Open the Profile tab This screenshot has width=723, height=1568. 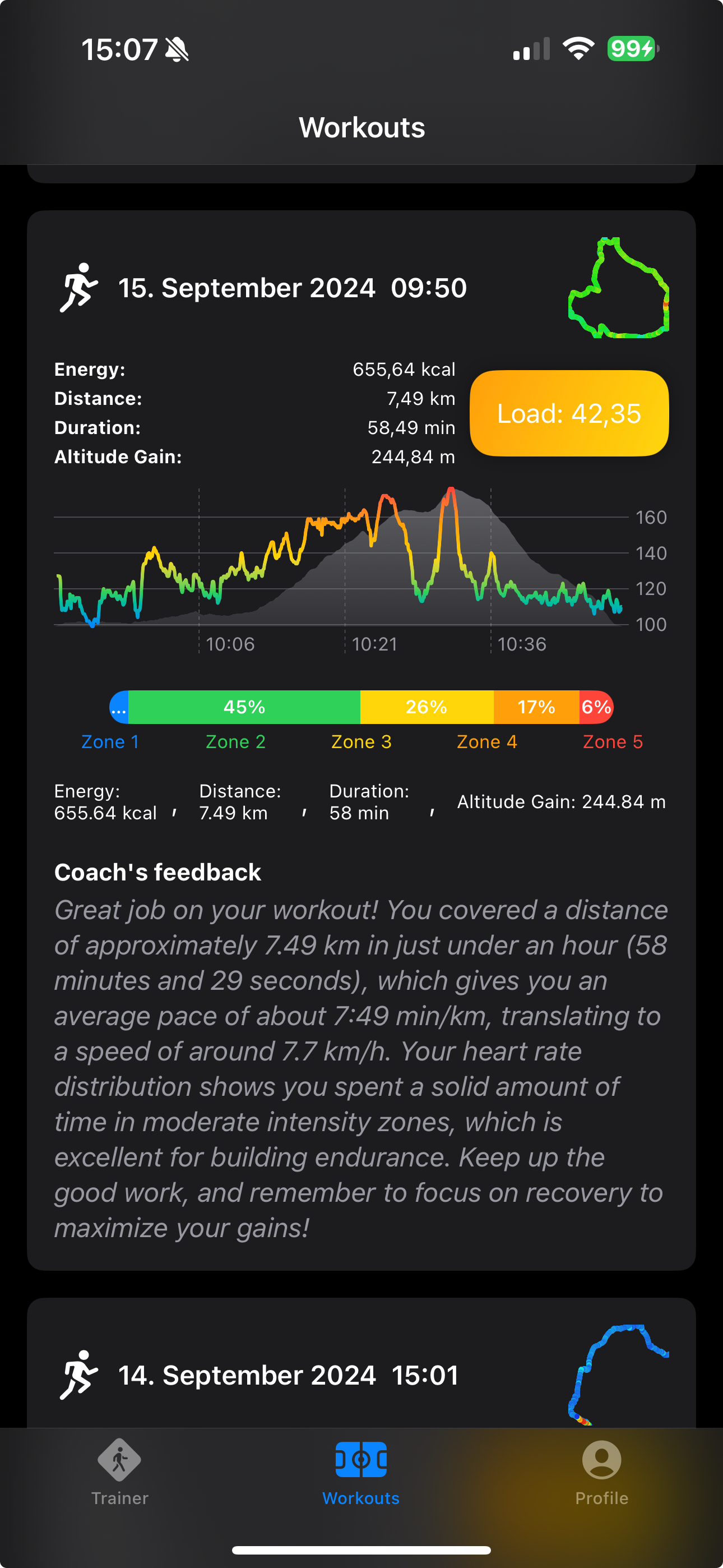[x=601, y=1472]
